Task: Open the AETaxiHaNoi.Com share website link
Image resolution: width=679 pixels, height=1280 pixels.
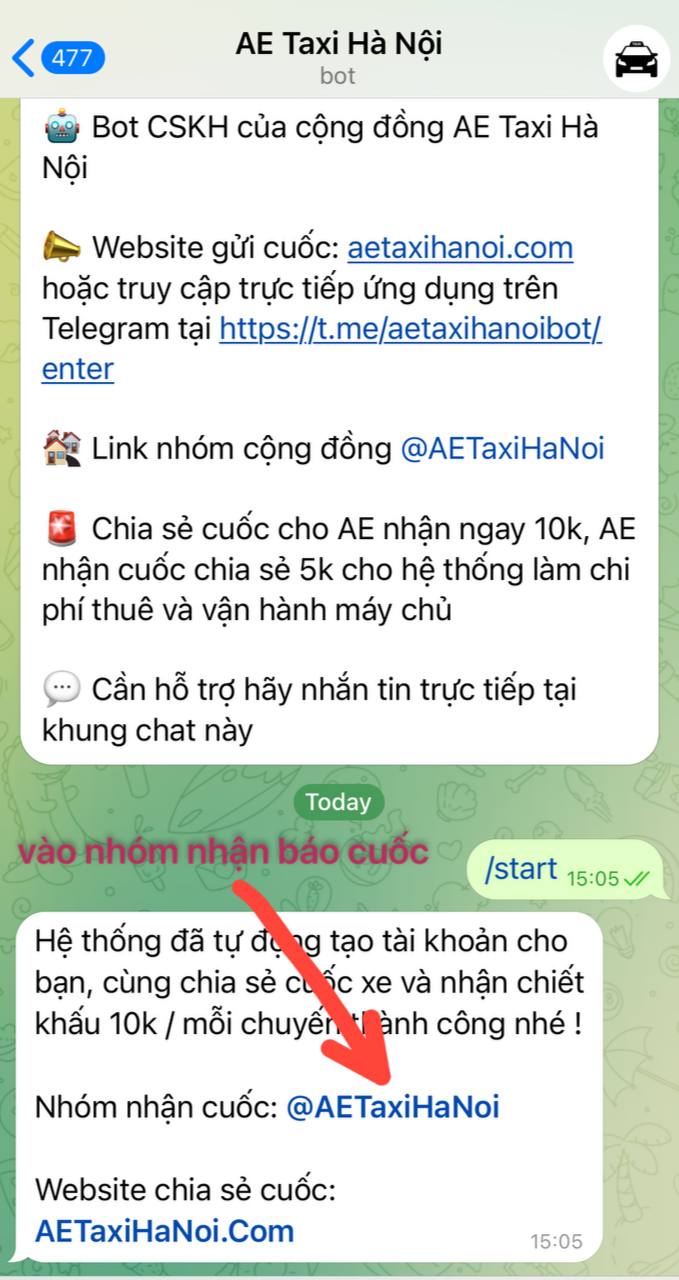Action: tap(165, 1230)
